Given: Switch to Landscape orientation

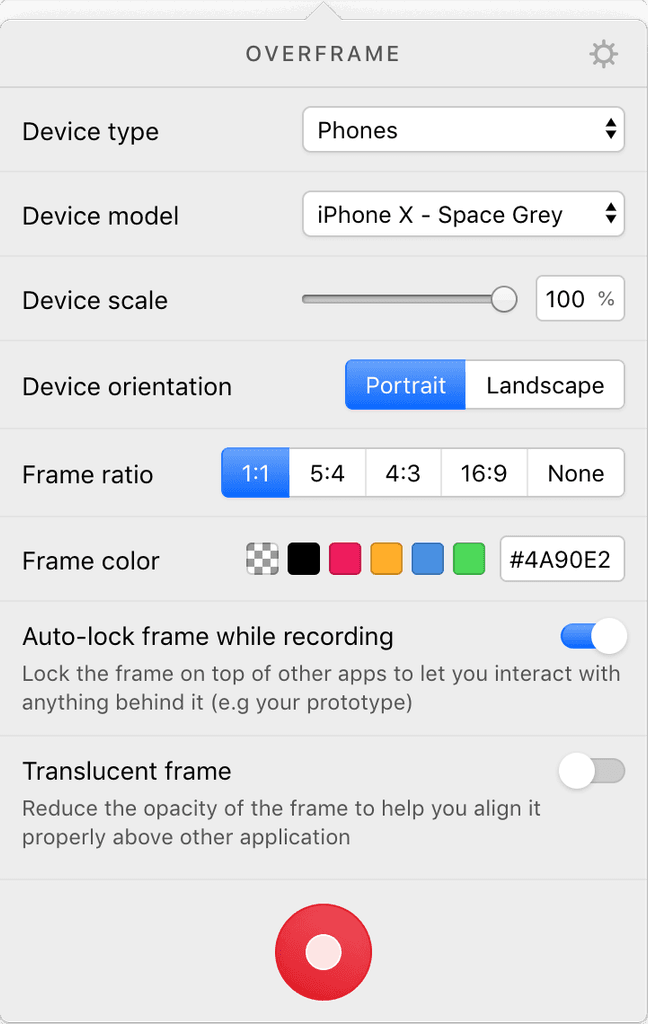Looking at the screenshot, I should tap(545, 385).
